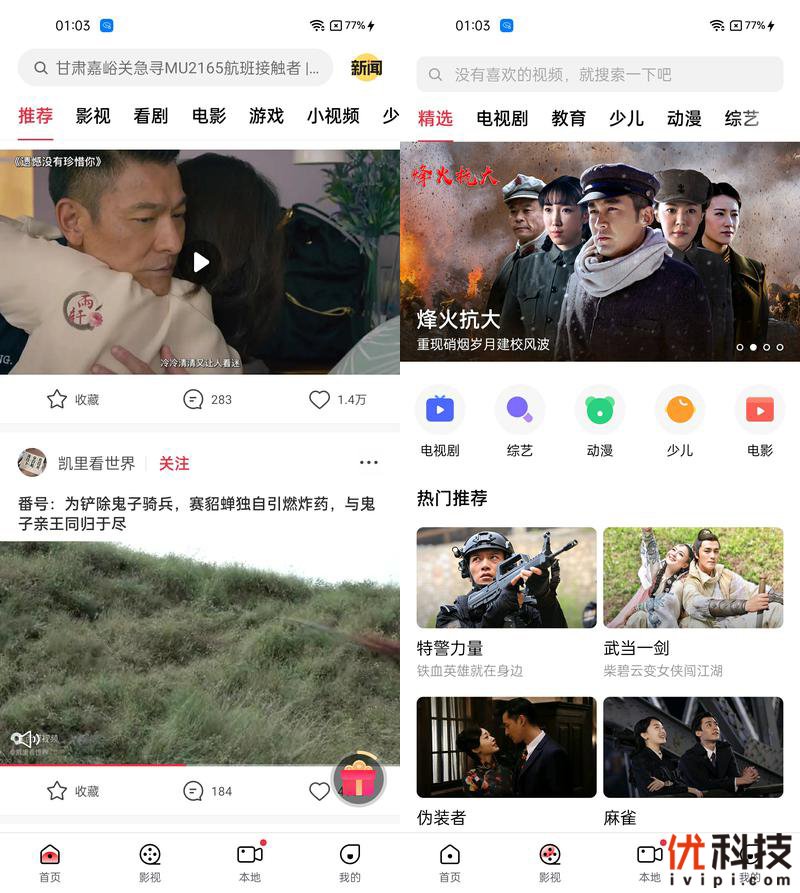
Task: Open the 烽火抗大 banner
Action: click(600, 251)
